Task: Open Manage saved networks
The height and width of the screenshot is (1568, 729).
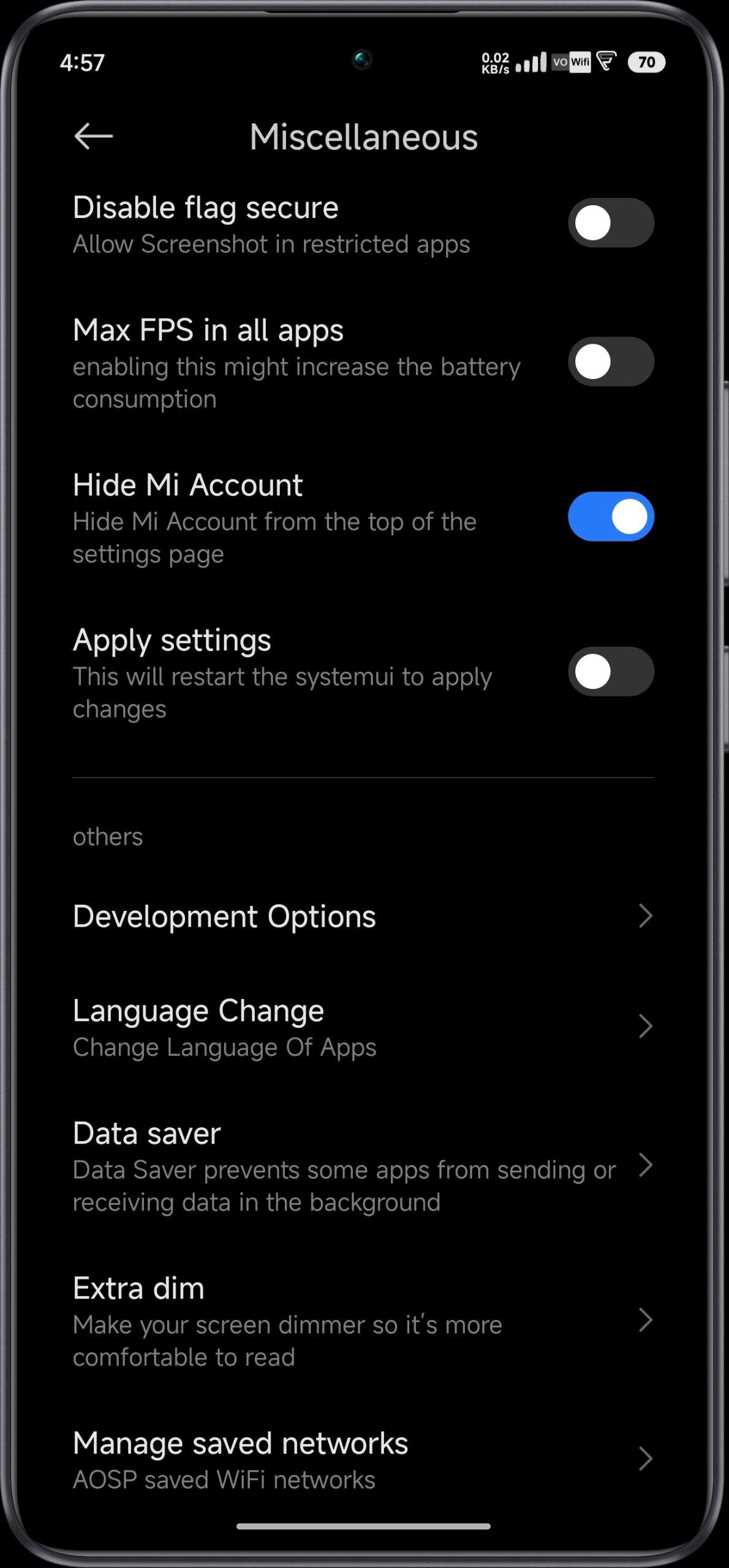Action: click(x=364, y=1460)
